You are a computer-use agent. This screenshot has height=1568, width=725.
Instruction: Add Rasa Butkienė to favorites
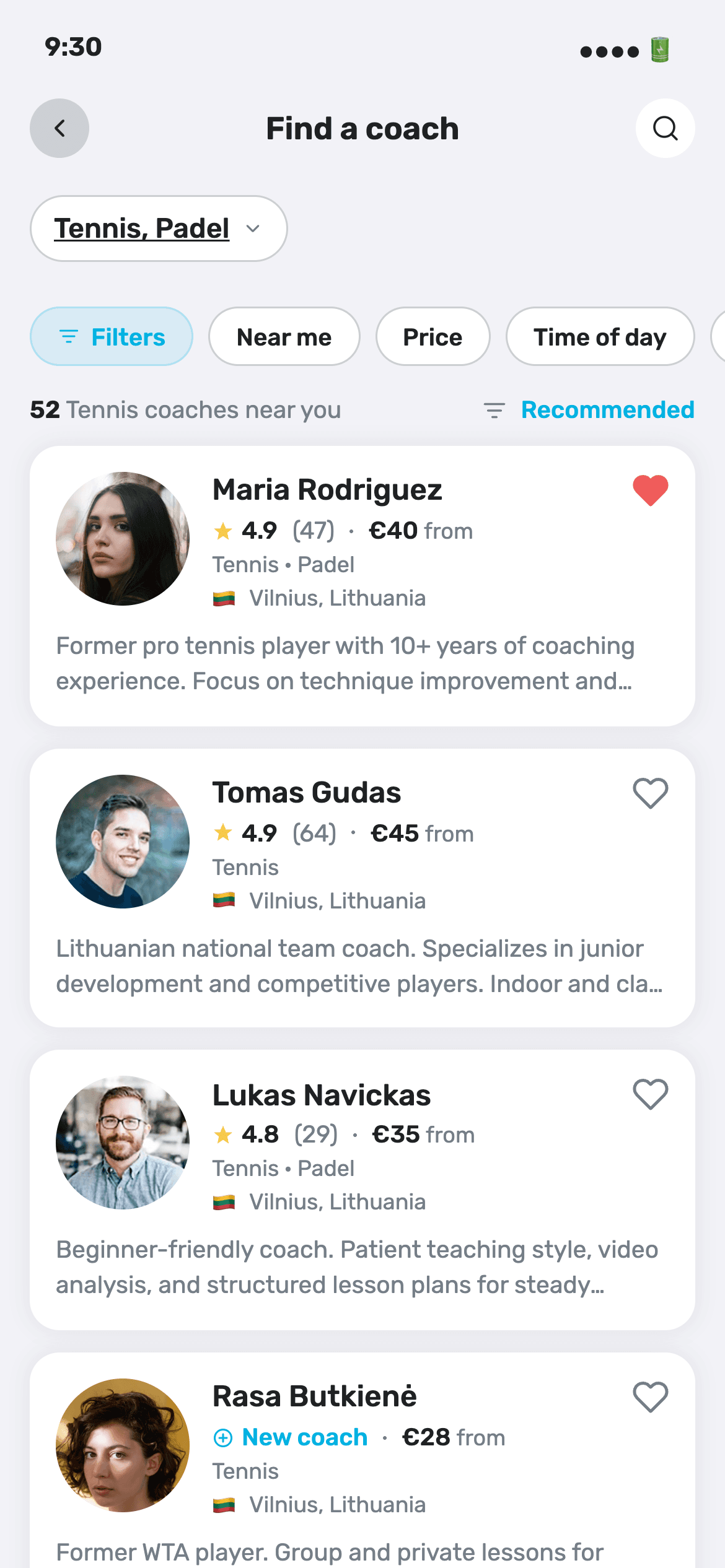coord(650,1397)
